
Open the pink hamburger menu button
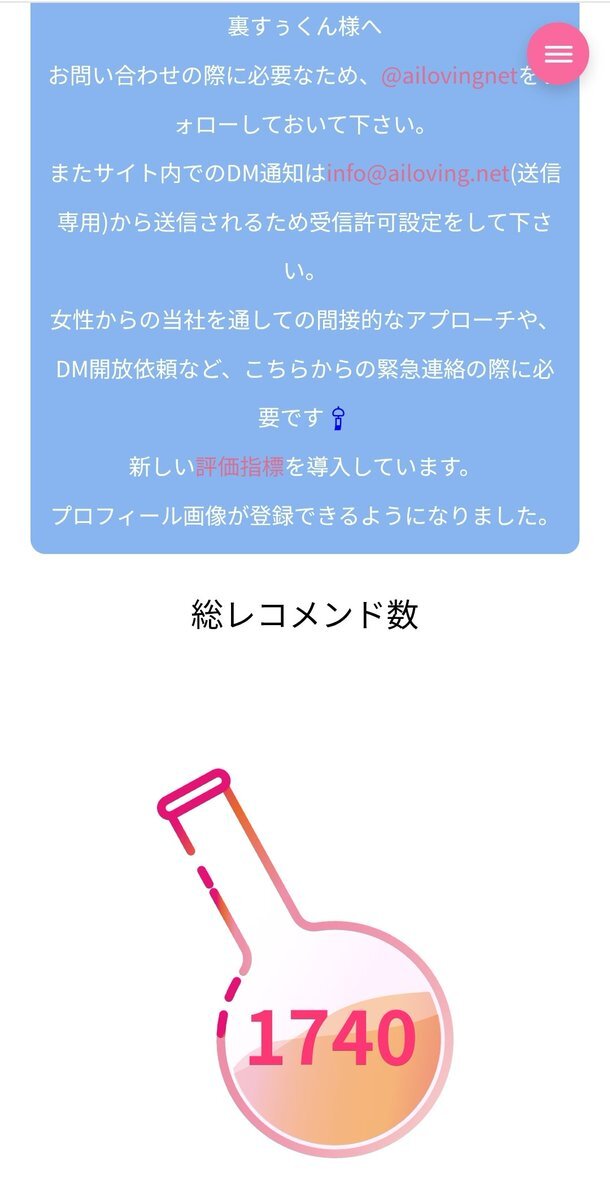(x=558, y=54)
